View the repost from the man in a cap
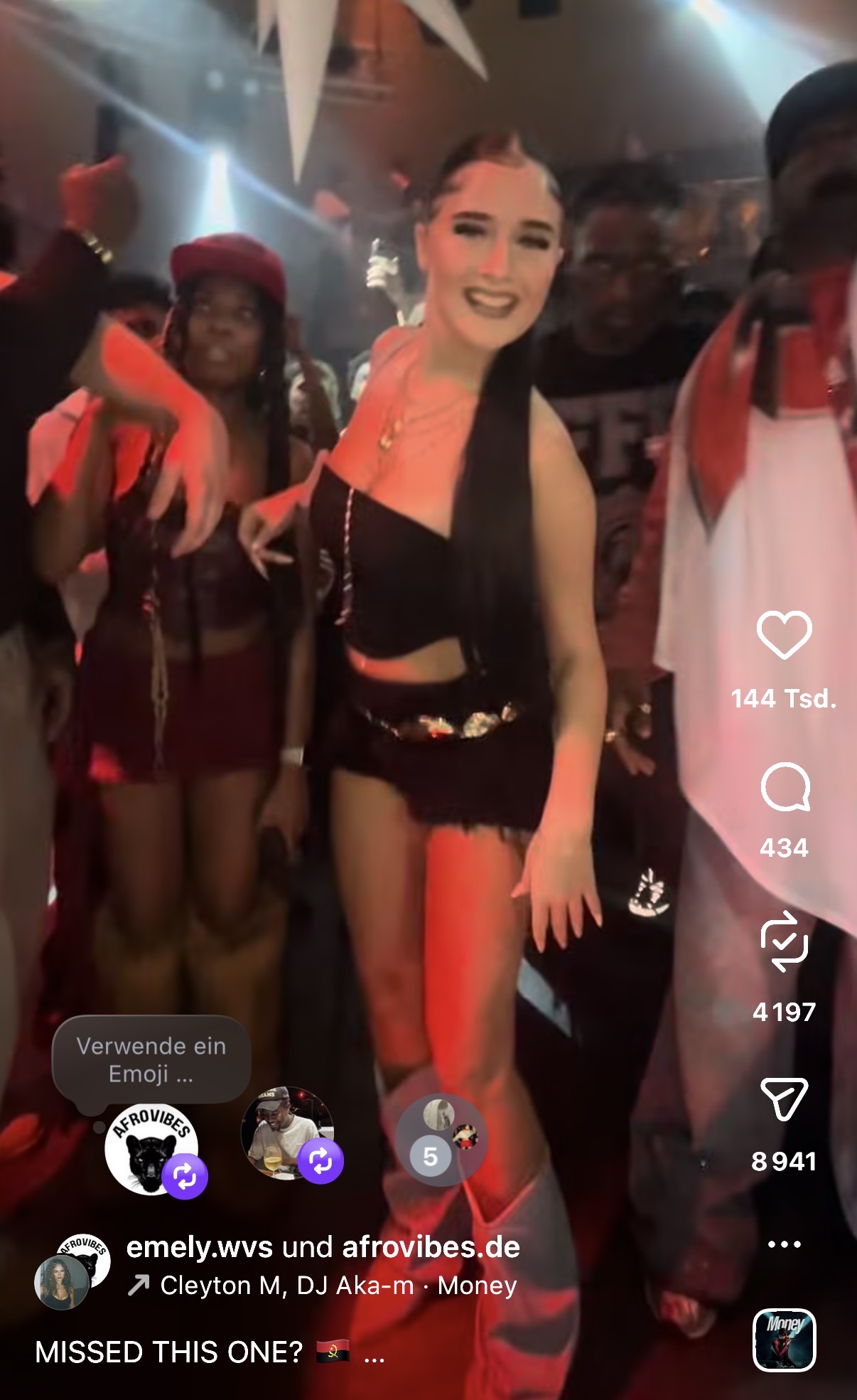 pyautogui.click(x=287, y=1133)
